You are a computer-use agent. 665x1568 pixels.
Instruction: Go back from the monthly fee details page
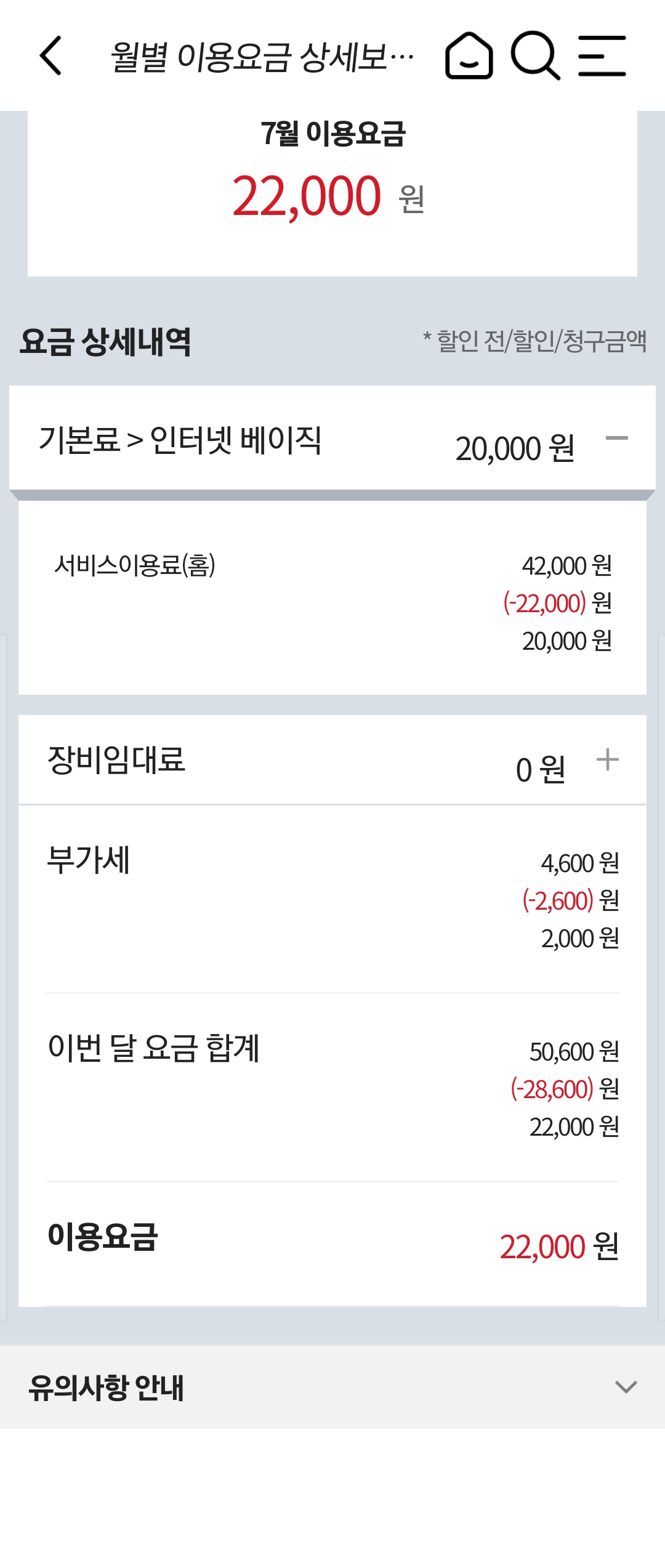pos(51,55)
